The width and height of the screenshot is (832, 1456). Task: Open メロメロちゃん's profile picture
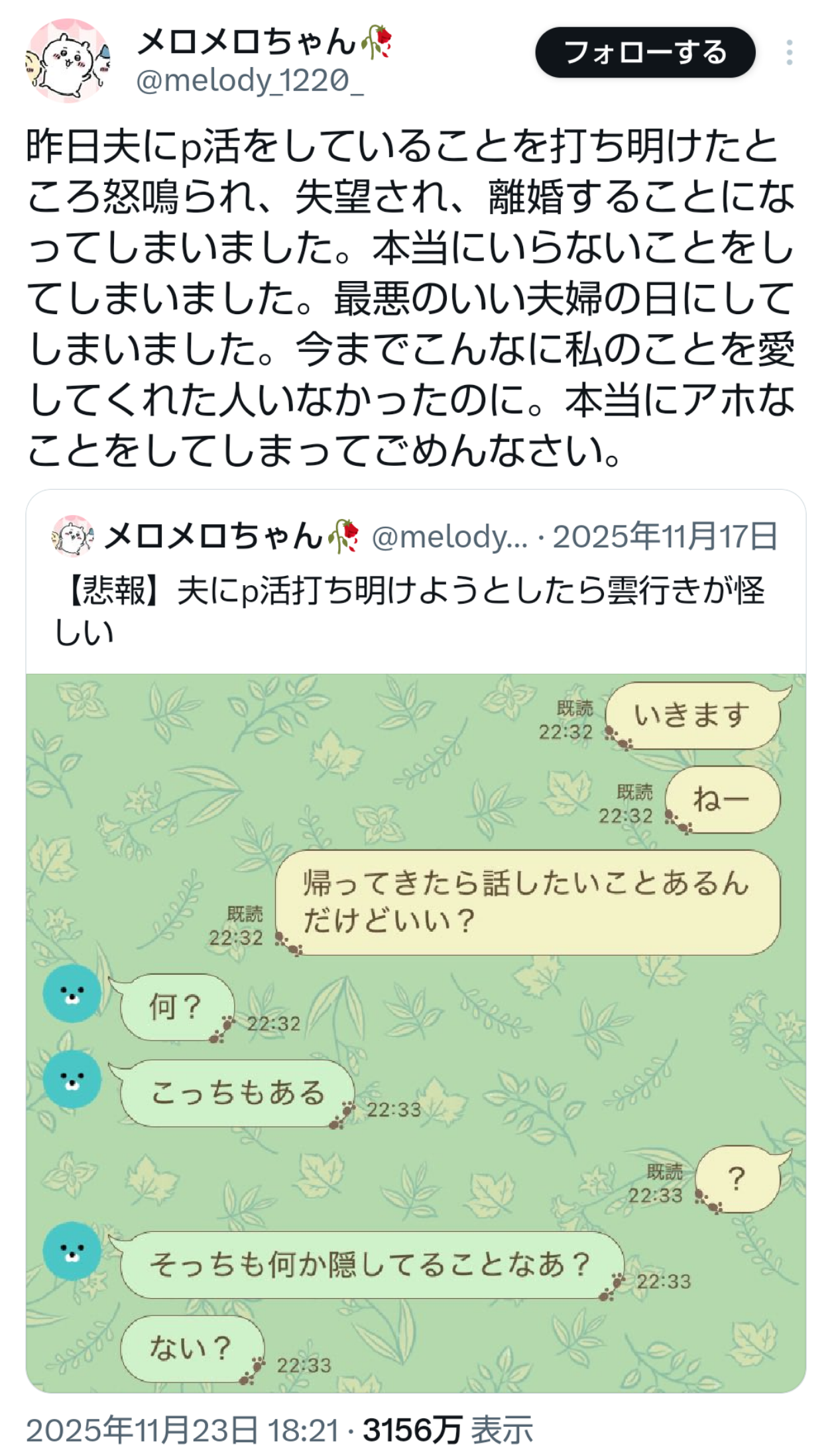click(68, 61)
